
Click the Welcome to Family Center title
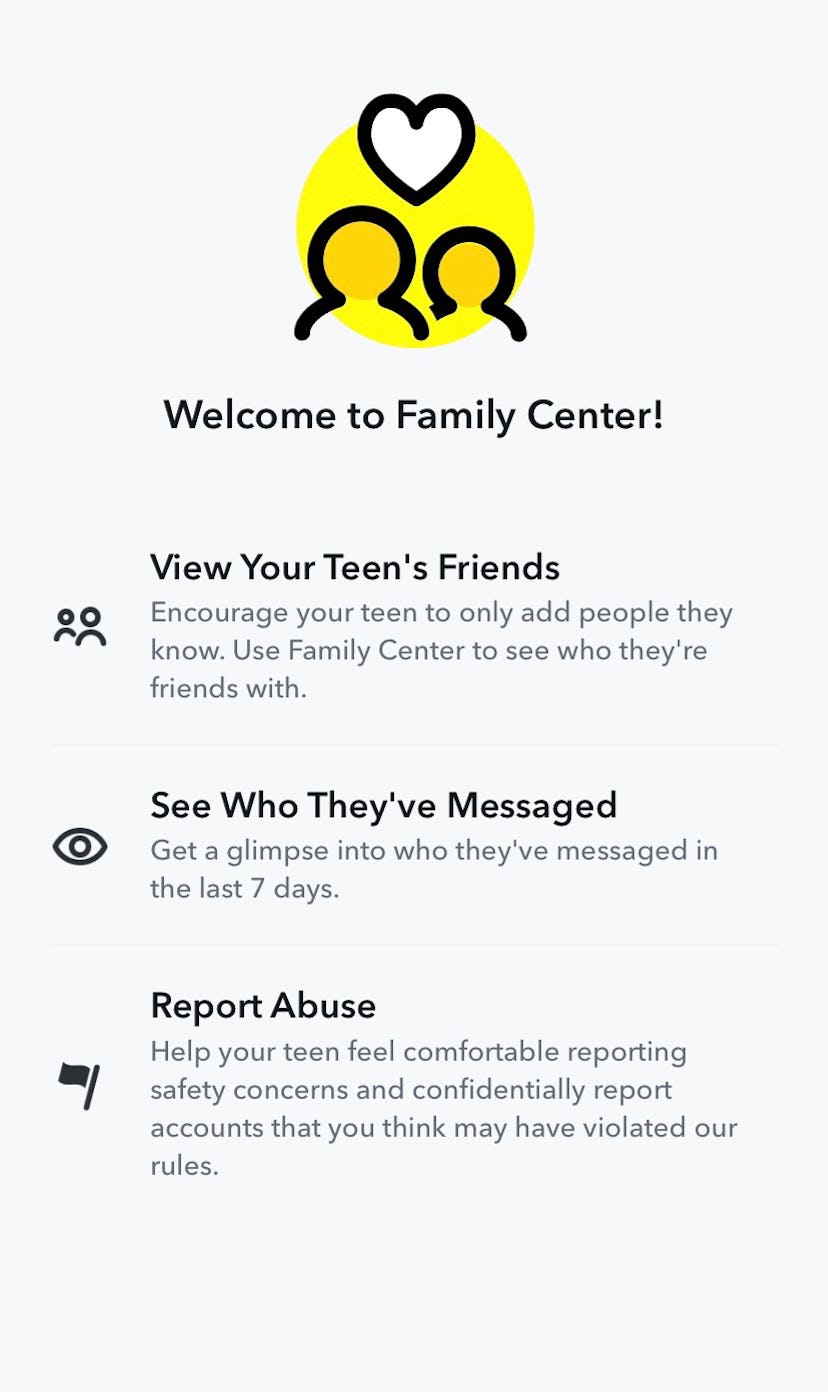414,415
